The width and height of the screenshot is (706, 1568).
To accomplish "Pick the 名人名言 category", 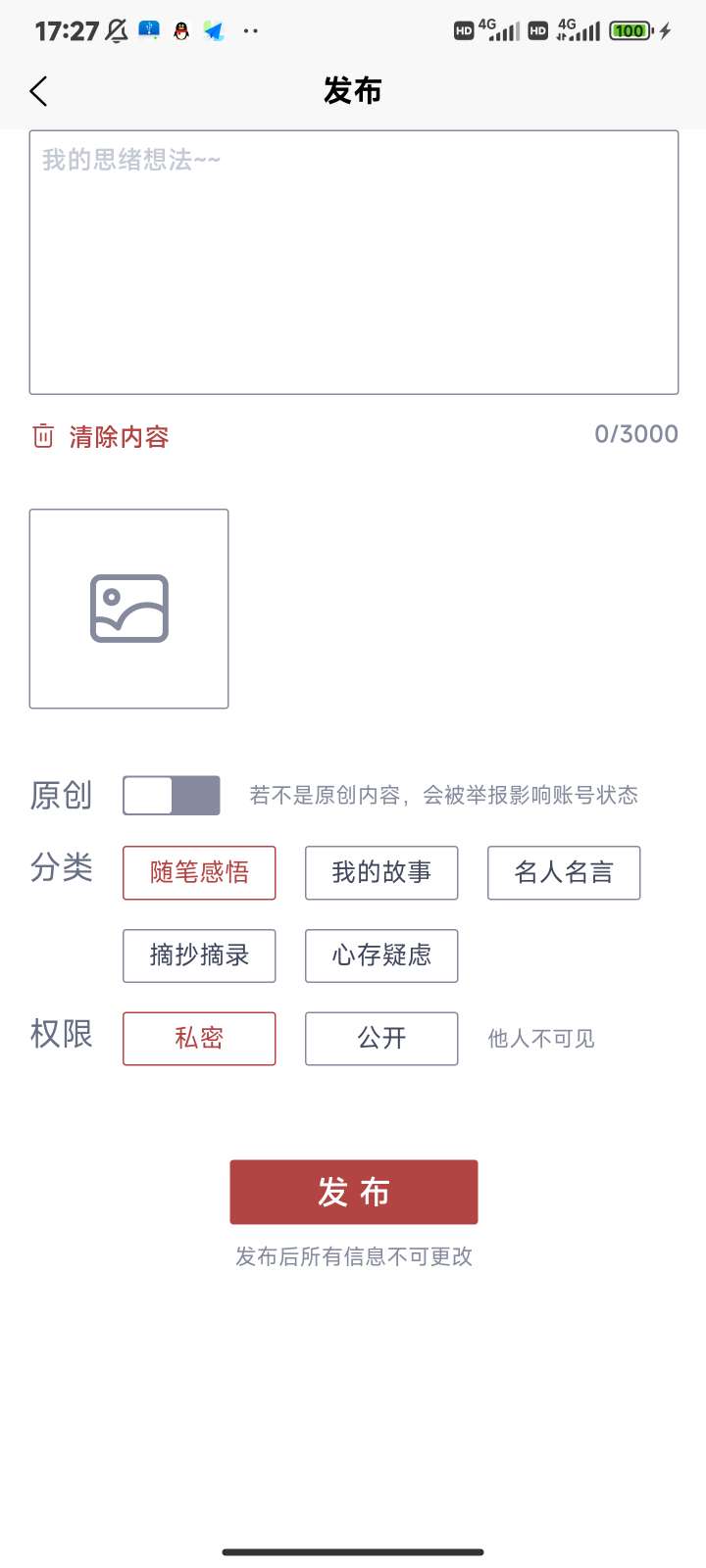I will [564, 872].
